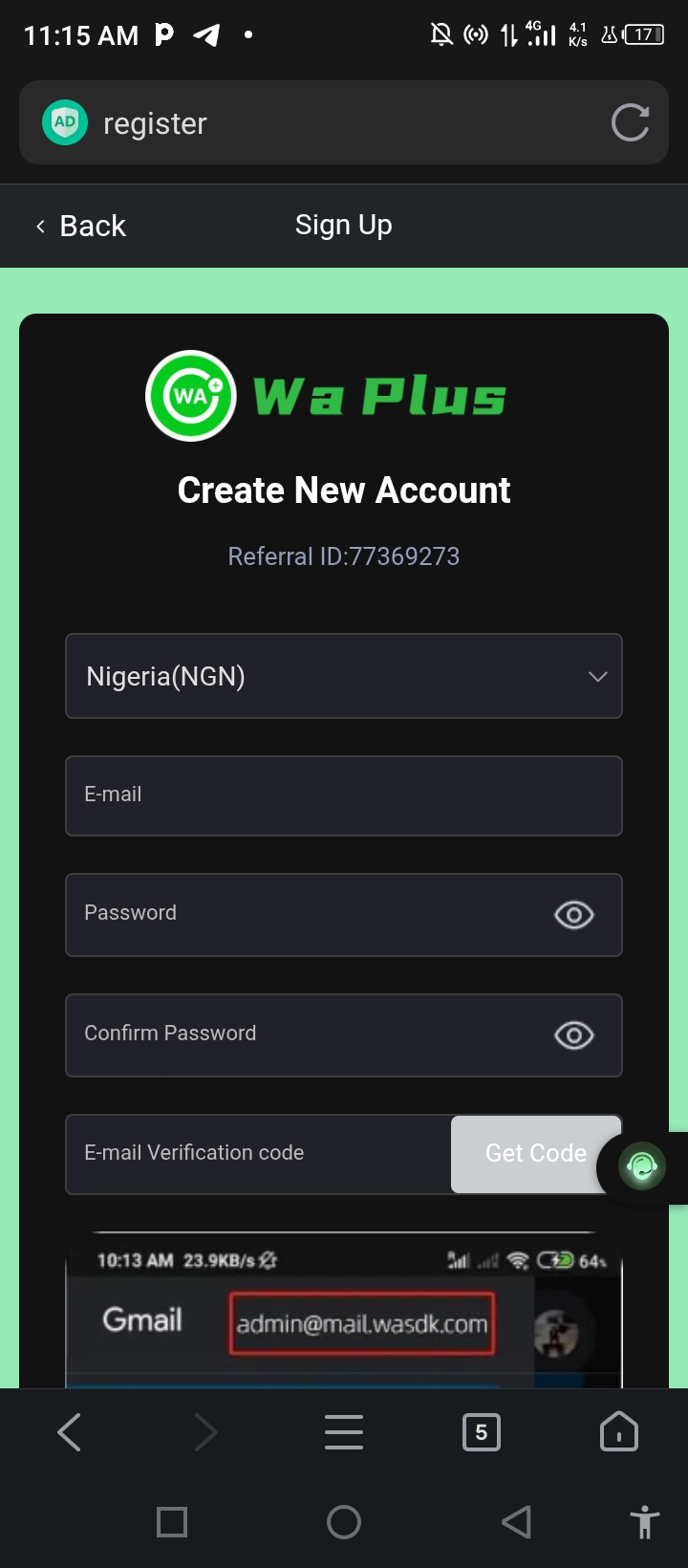Screen dimensions: 688x1568
Task: Go to previous page in browser
Action: coord(69,1432)
